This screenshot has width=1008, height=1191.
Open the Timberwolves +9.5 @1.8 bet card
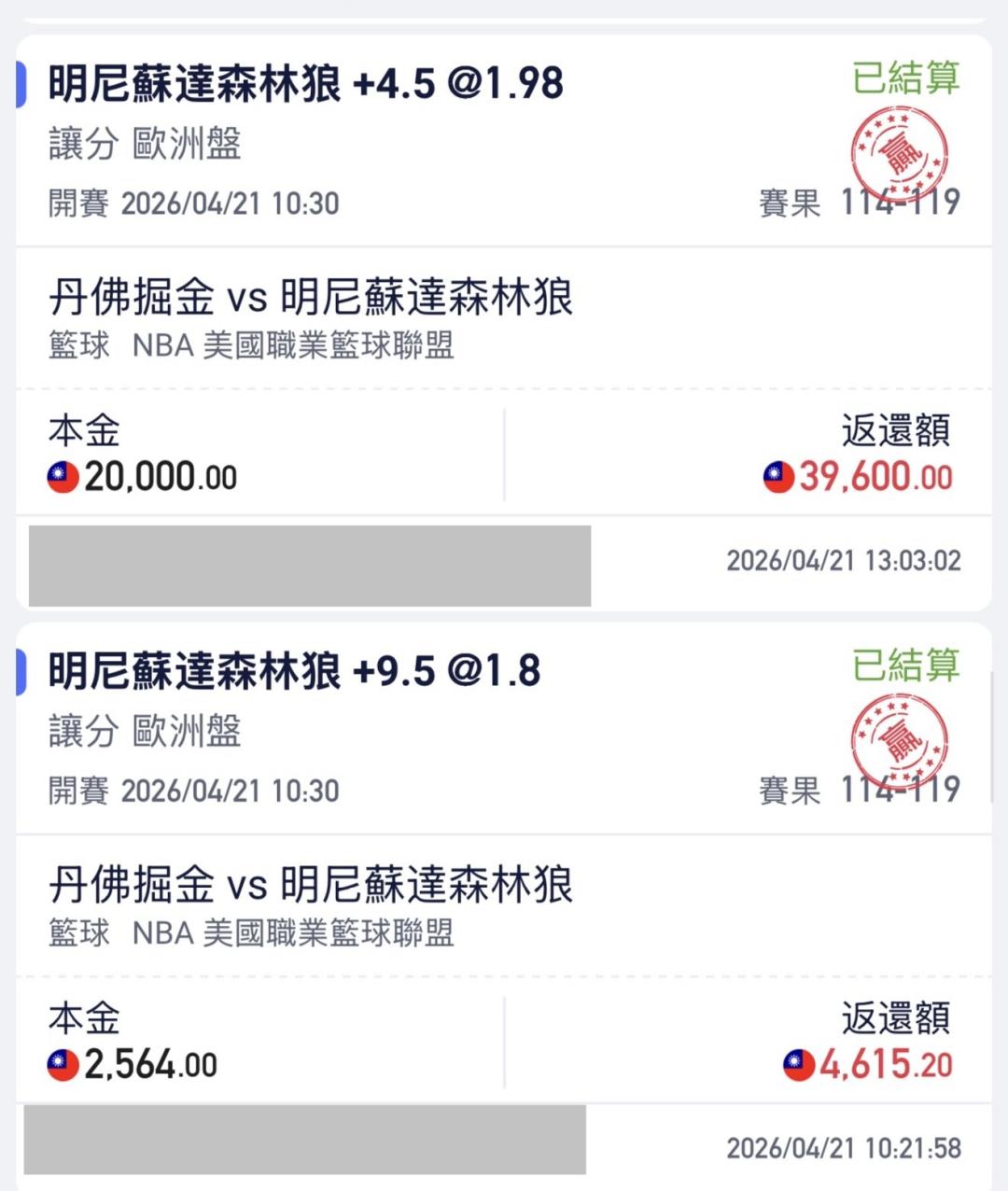point(504,905)
